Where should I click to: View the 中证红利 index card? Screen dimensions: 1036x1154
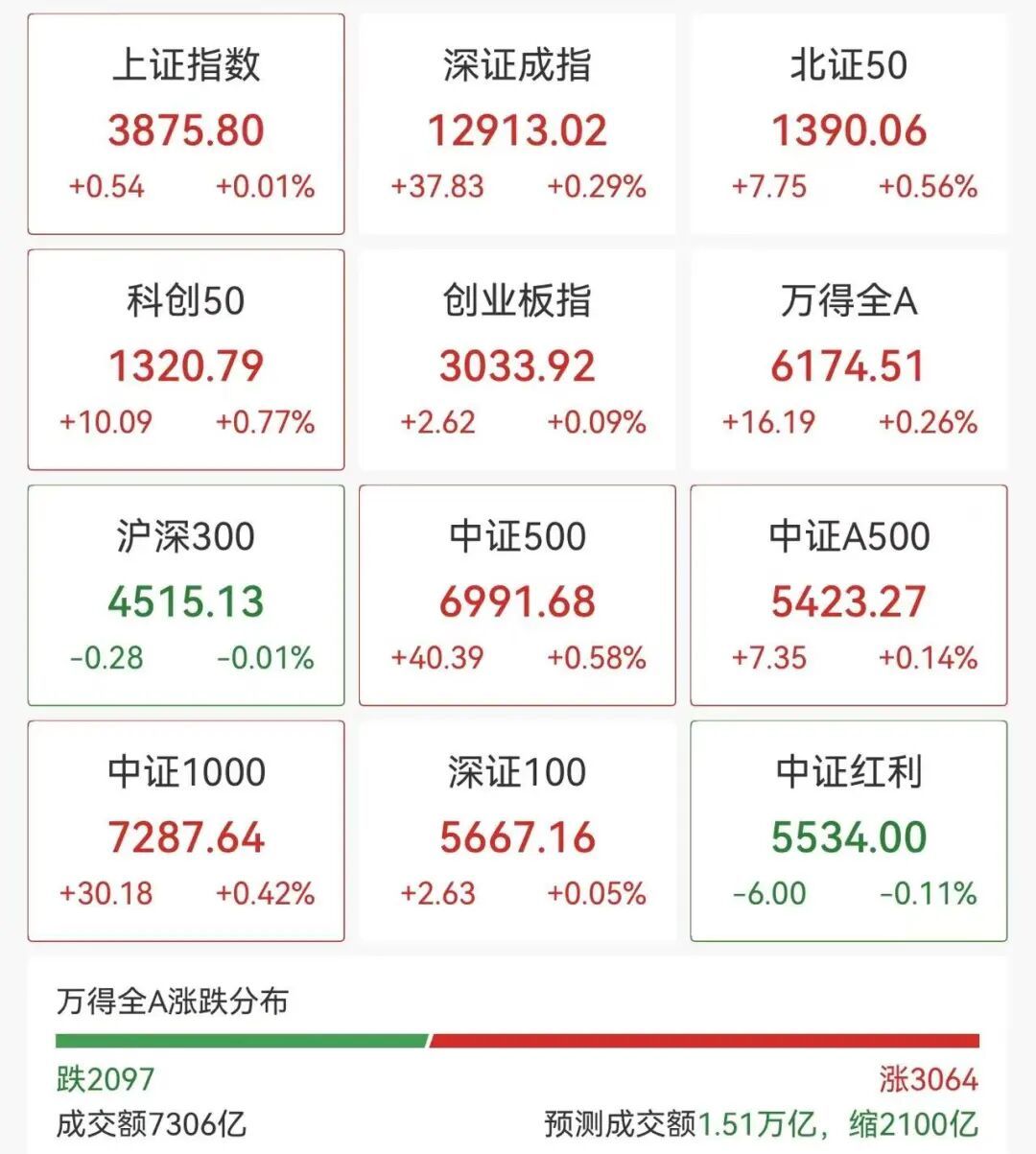pyautogui.click(x=849, y=831)
